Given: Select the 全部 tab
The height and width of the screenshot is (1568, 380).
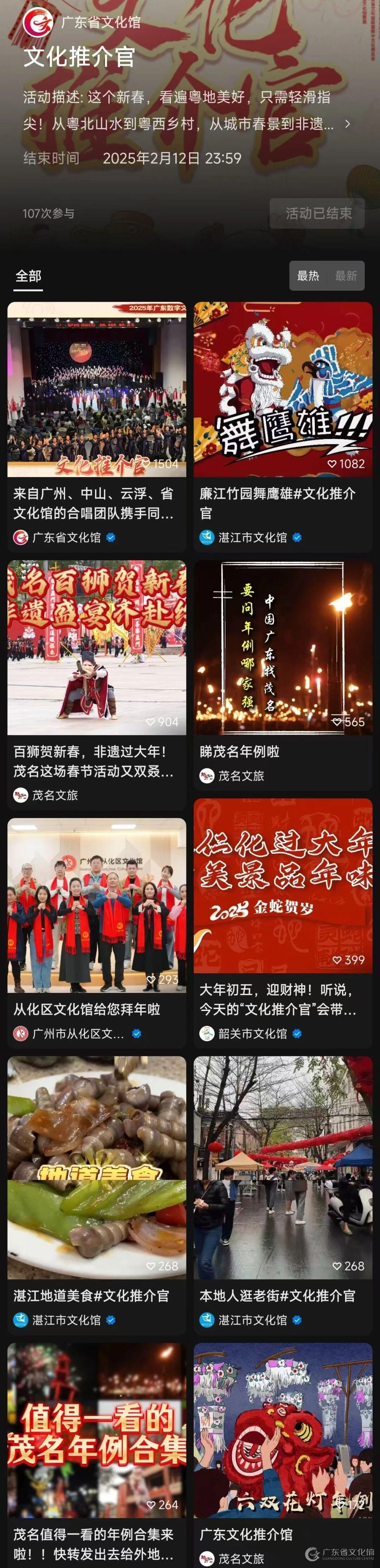Looking at the screenshot, I should tap(28, 276).
